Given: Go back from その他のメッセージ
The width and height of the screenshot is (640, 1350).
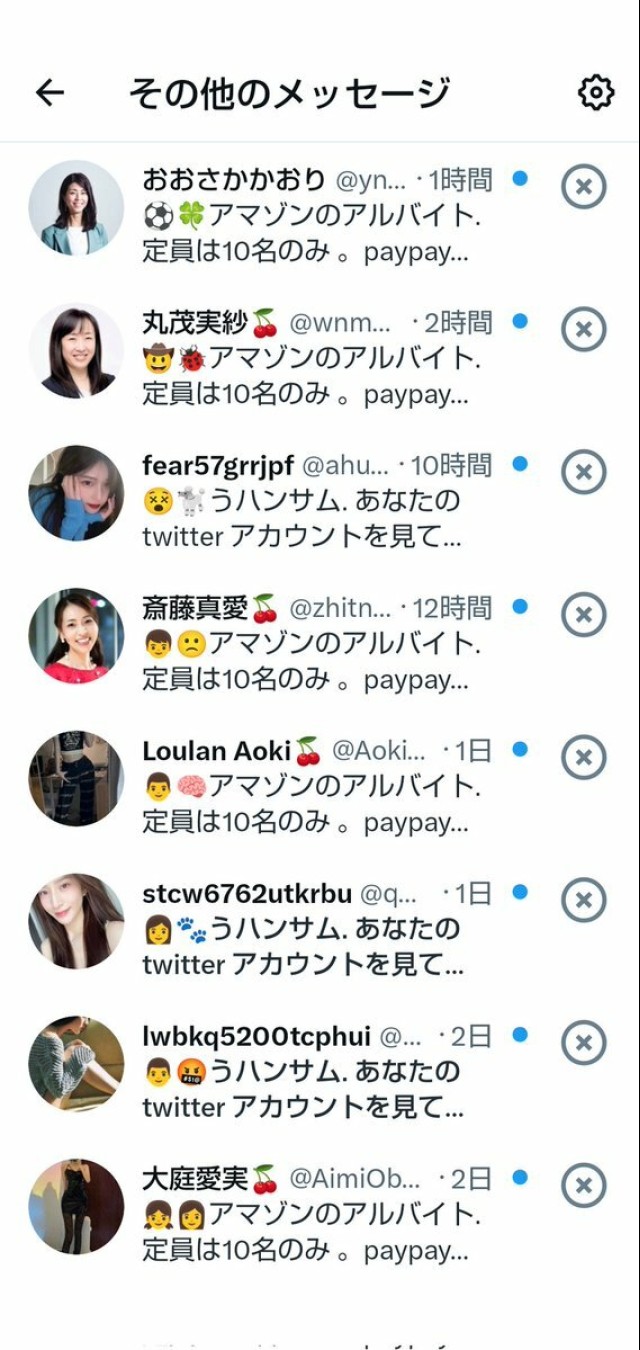Looking at the screenshot, I should click(50, 93).
